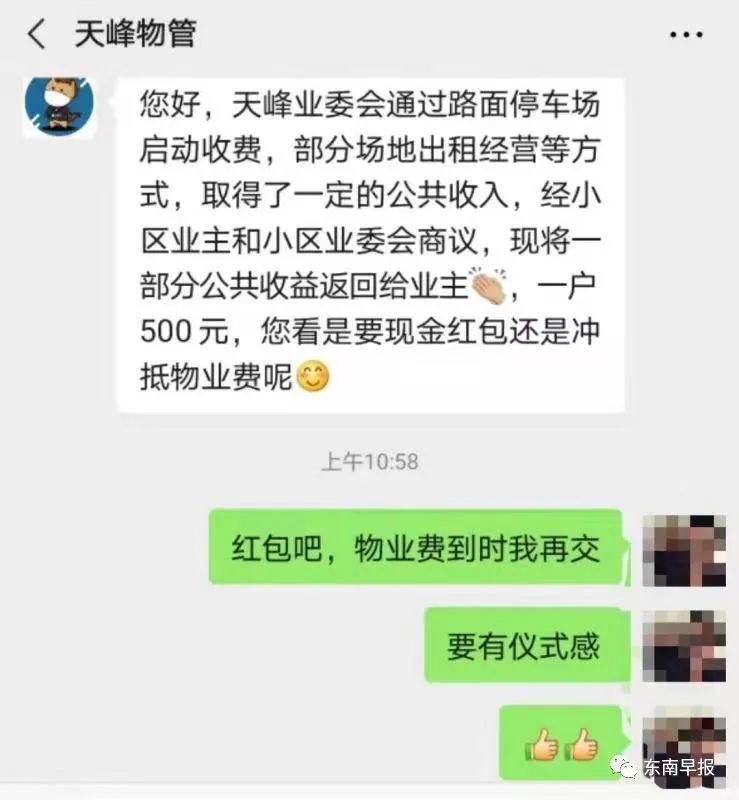Open 天峰物管's profile avatar
This screenshot has width=739, height=800.
(59, 104)
